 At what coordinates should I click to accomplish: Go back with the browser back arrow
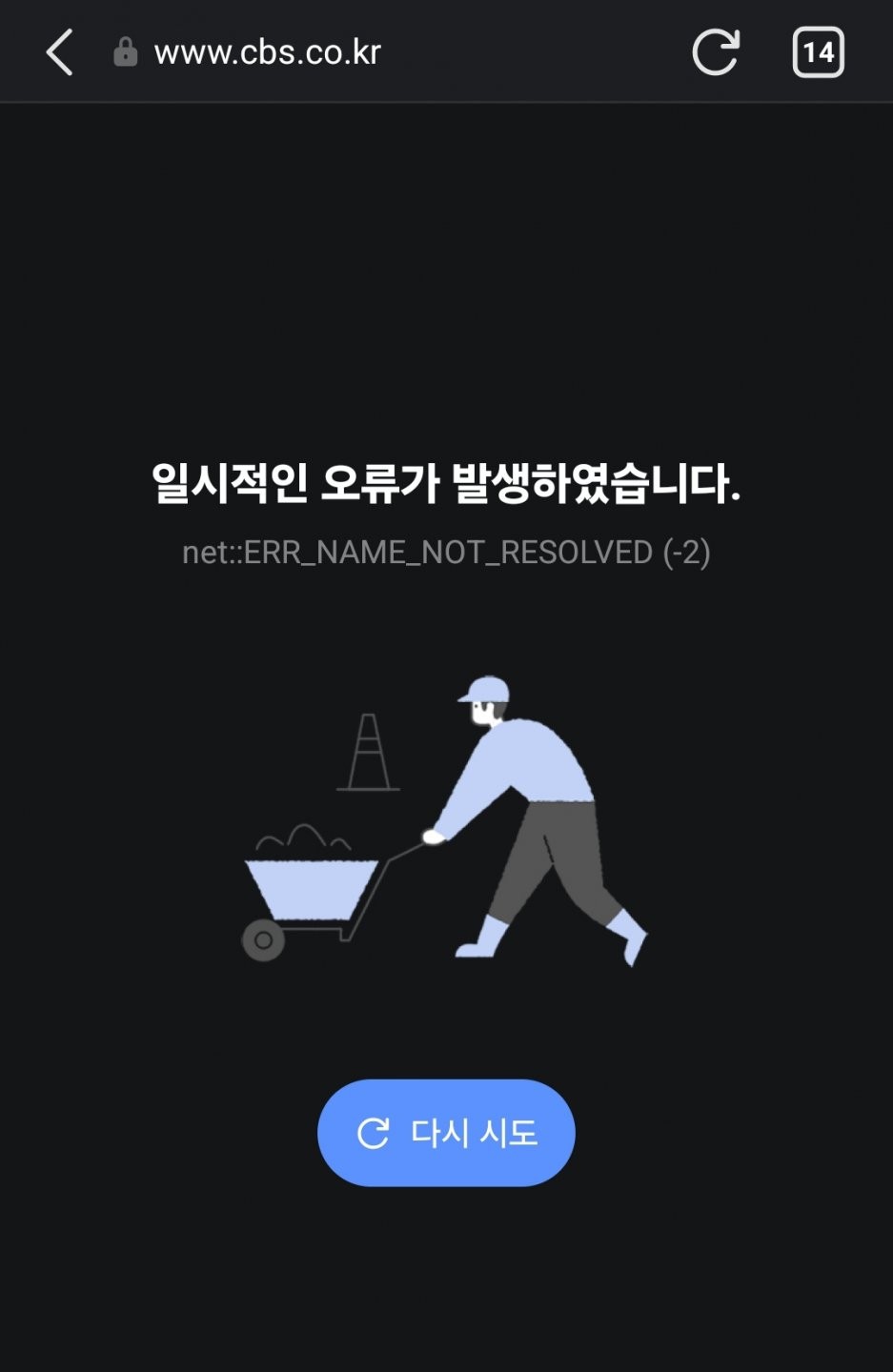pyautogui.click(x=59, y=51)
